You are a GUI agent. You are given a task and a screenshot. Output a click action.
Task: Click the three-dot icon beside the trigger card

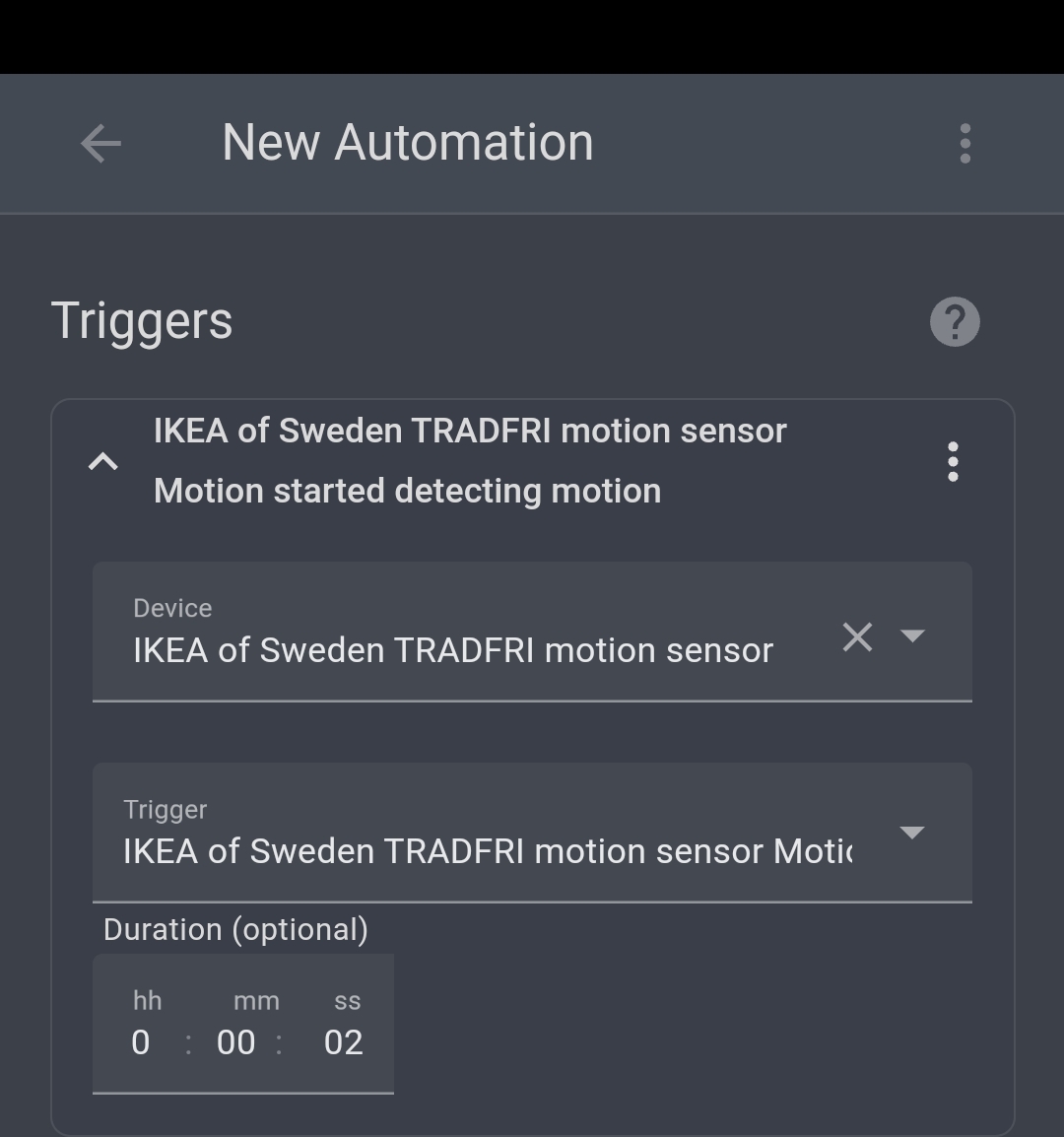pos(953,461)
